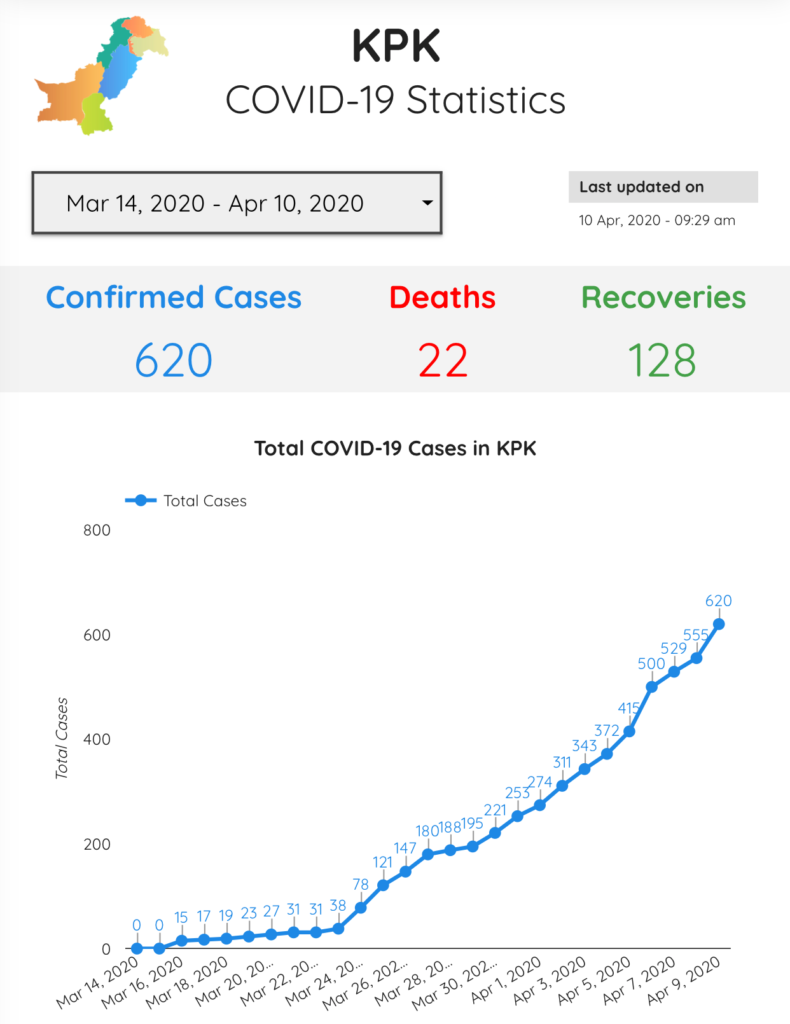The width and height of the screenshot is (790, 1024).
Task: Toggle the Total Cases legend item
Action: (186, 501)
